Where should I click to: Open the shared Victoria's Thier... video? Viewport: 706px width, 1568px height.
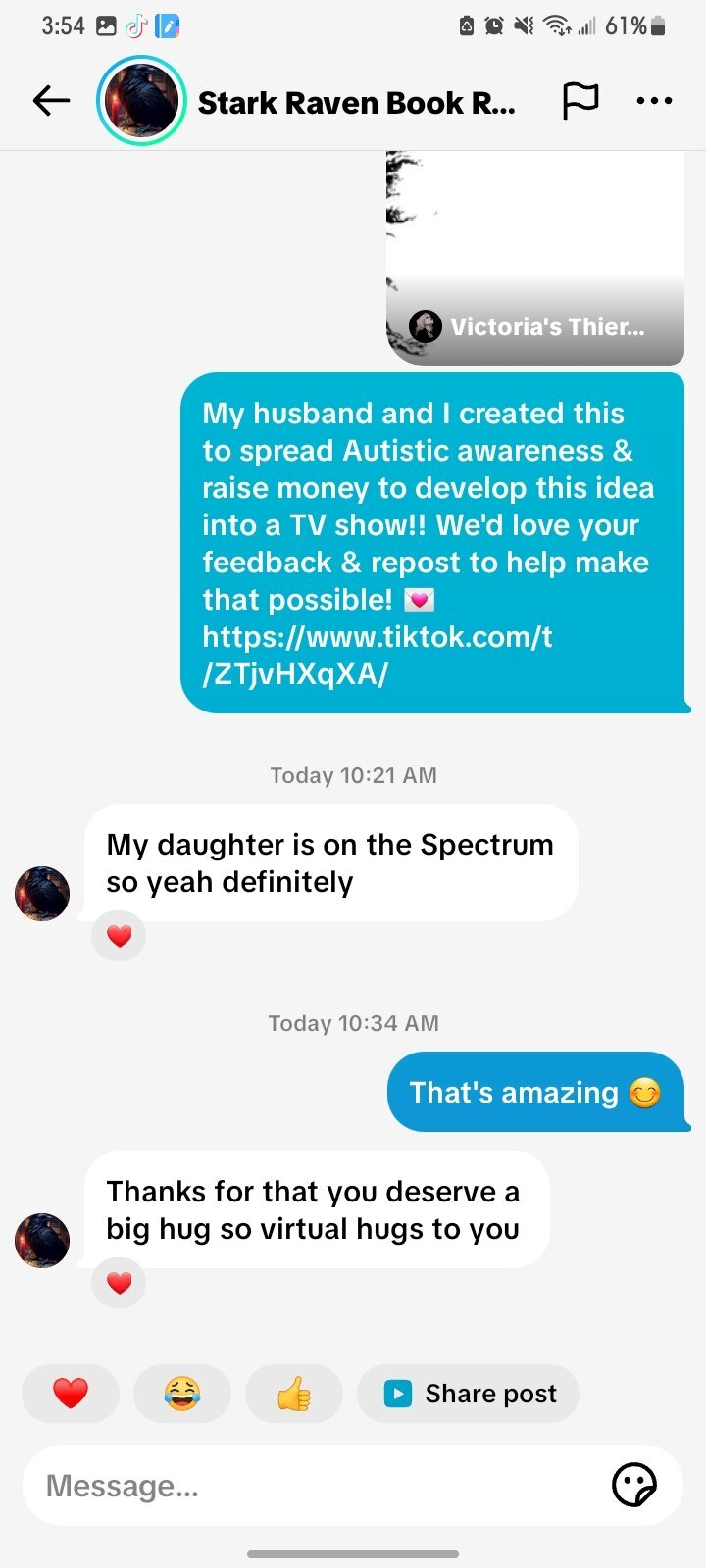click(534, 257)
